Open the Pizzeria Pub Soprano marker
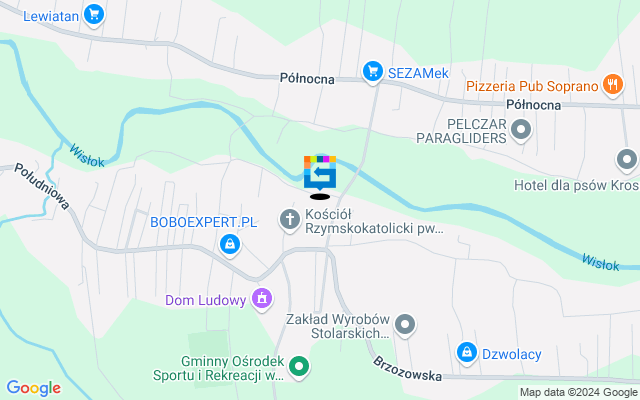640x400 pixels. 614,86
